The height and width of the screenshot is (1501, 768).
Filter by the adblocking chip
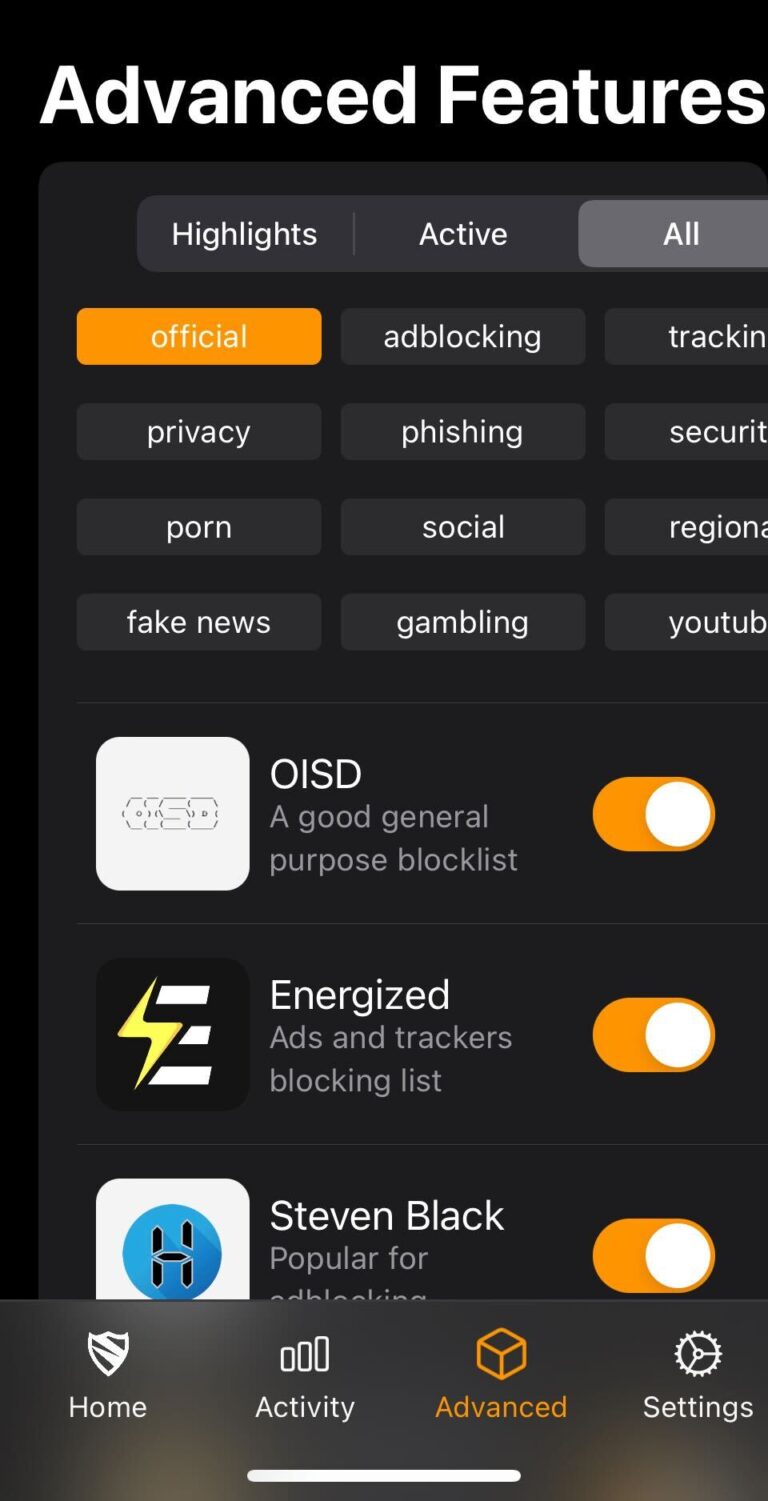coord(462,336)
